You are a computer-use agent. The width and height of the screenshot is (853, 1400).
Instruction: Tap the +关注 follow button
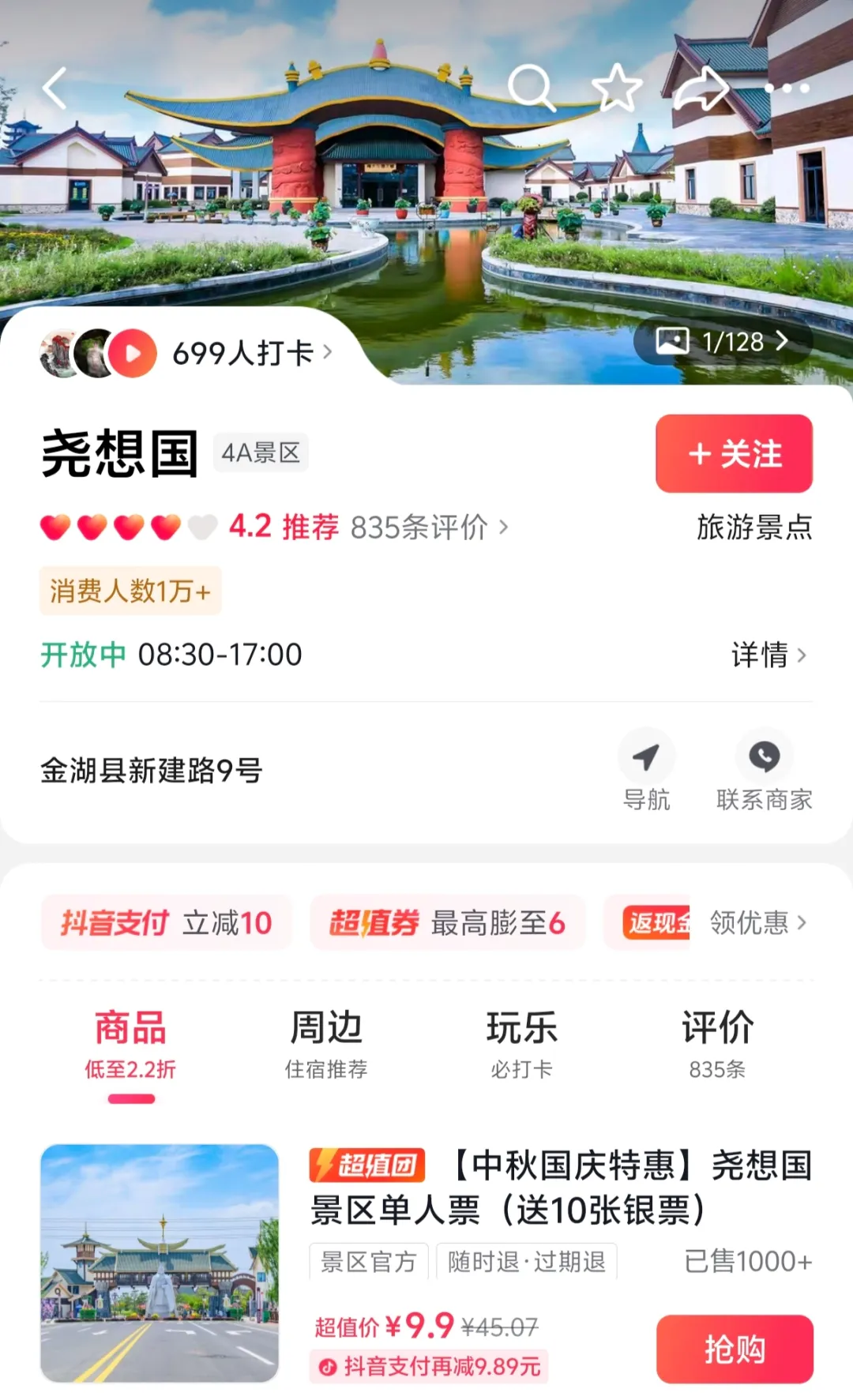pyautogui.click(x=734, y=453)
